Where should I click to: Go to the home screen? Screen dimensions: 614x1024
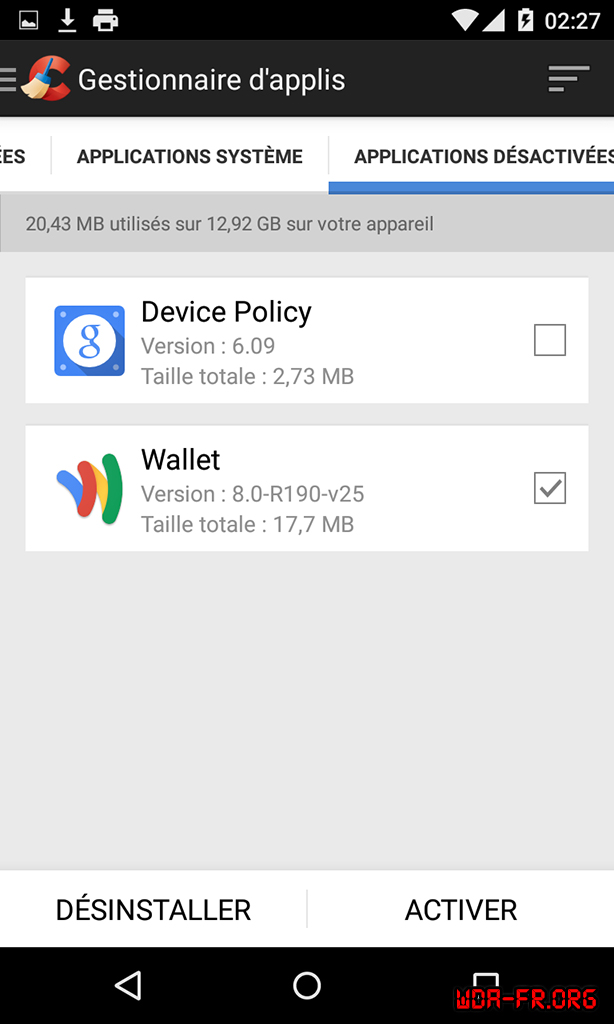tap(307, 986)
